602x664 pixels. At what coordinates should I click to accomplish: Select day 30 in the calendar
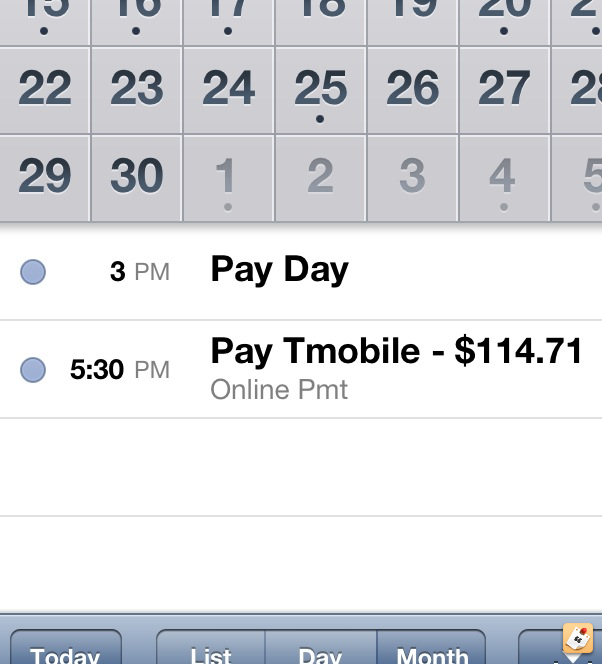(x=137, y=178)
